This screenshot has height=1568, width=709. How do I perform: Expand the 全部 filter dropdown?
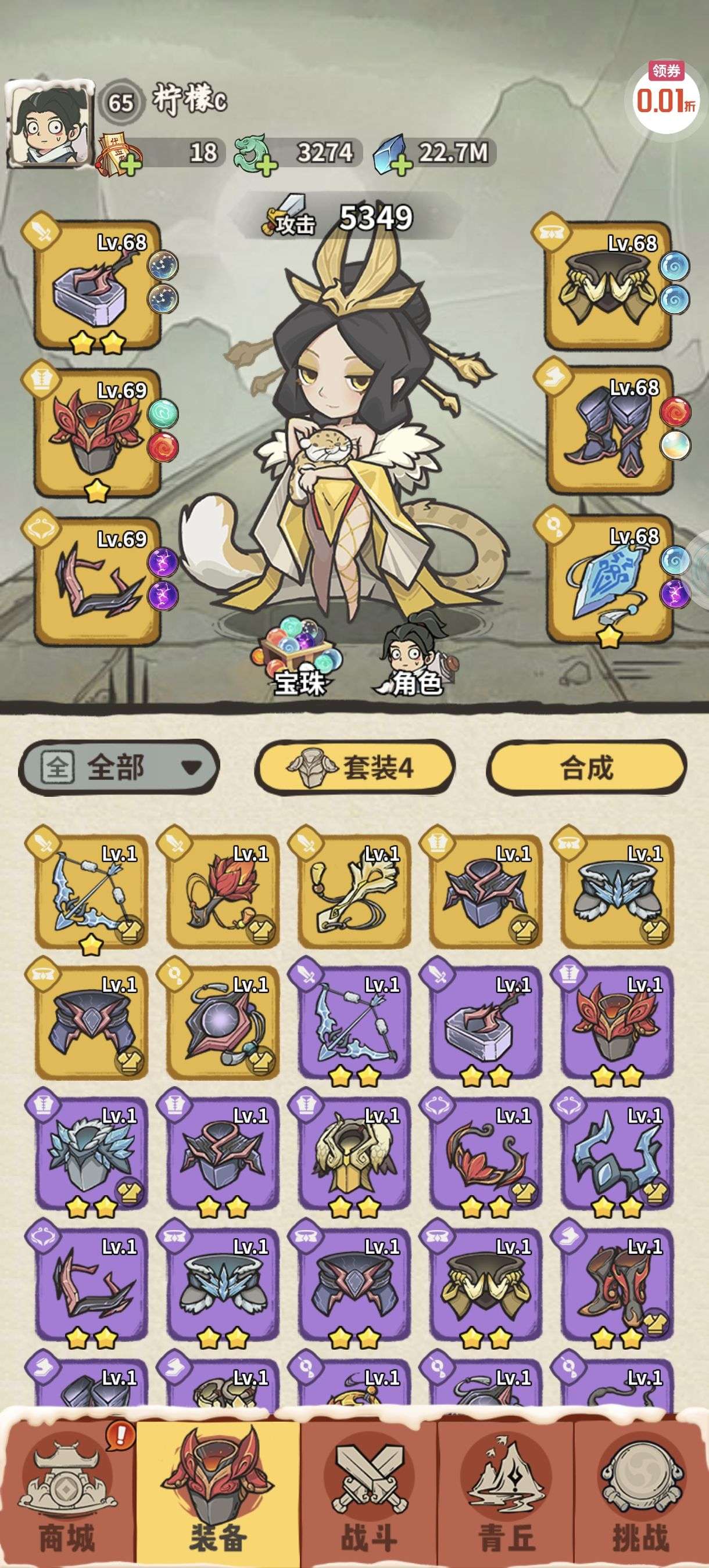(118, 767)
